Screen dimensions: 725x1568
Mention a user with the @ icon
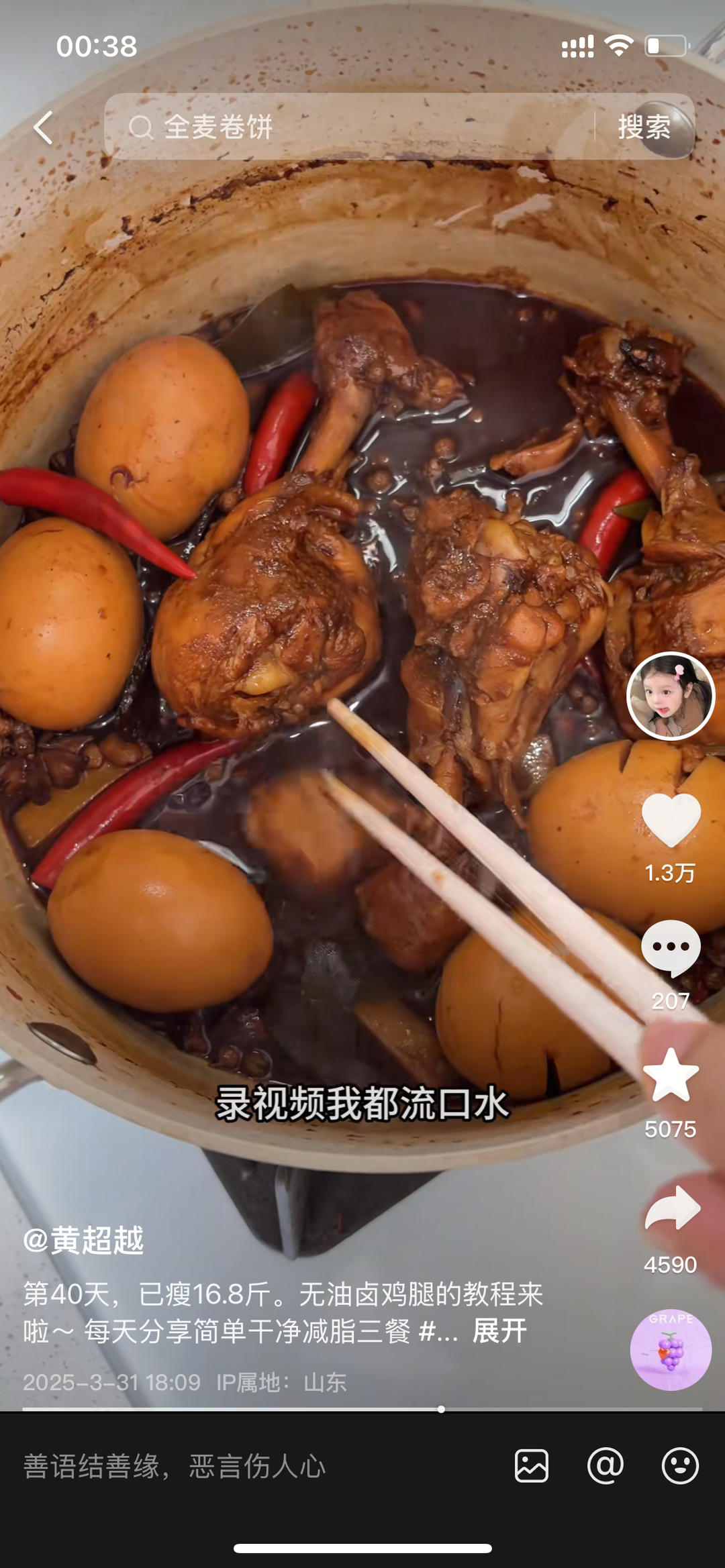(606, 1465)
